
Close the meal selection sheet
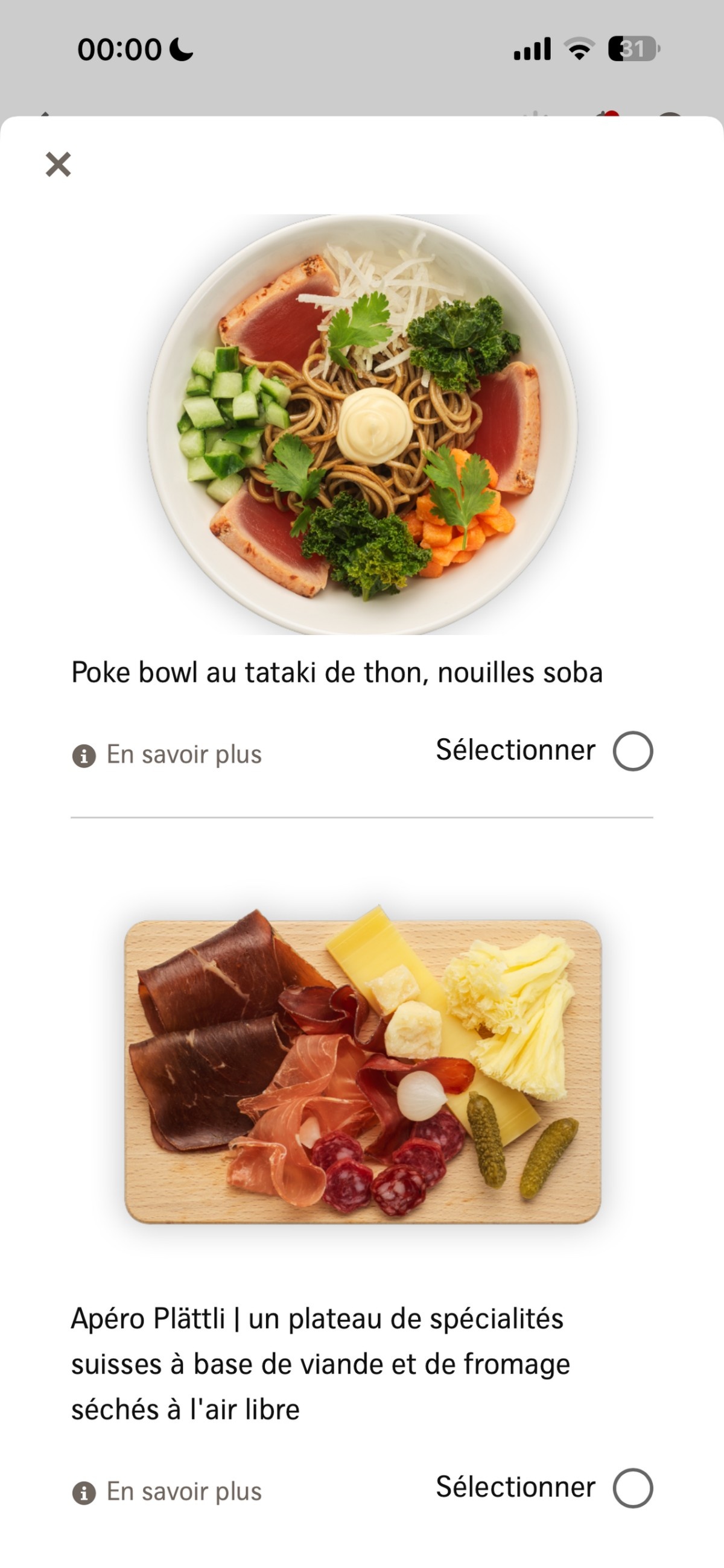(x=59, y=165)
